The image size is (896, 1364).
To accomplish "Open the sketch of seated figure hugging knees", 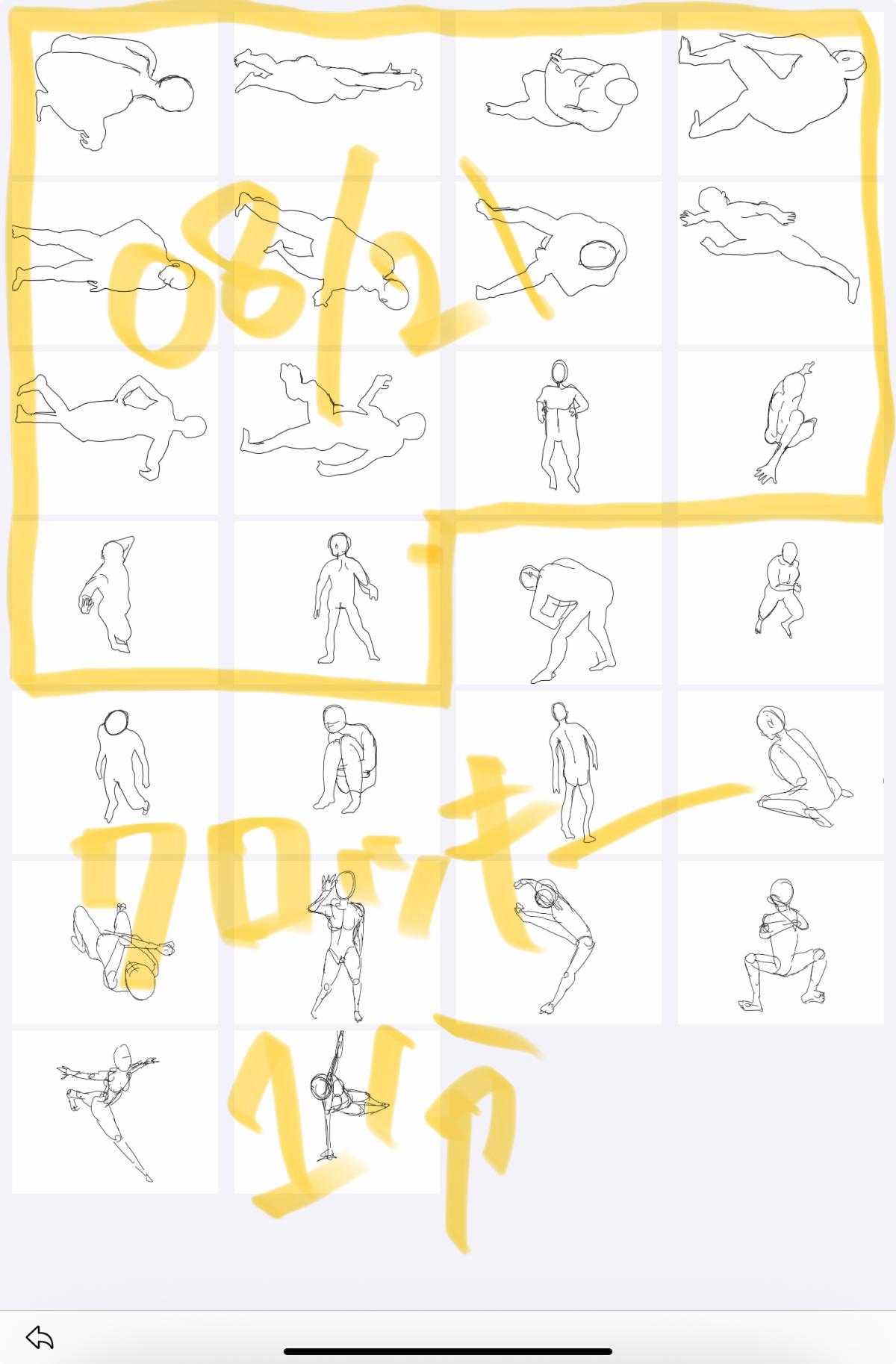I will point(337,772).
